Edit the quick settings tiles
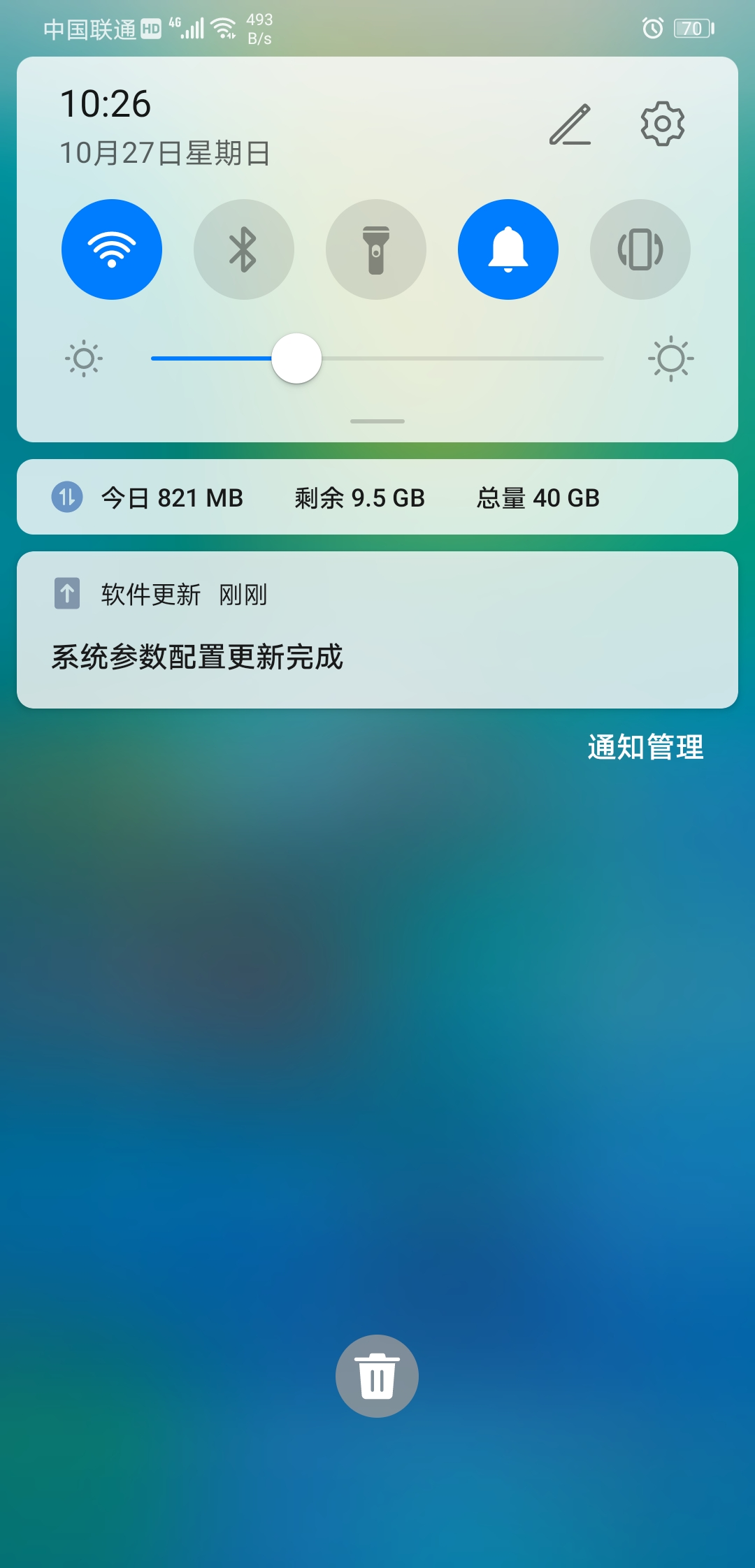Screen dimensions: 755x1568 click(570, 125)
